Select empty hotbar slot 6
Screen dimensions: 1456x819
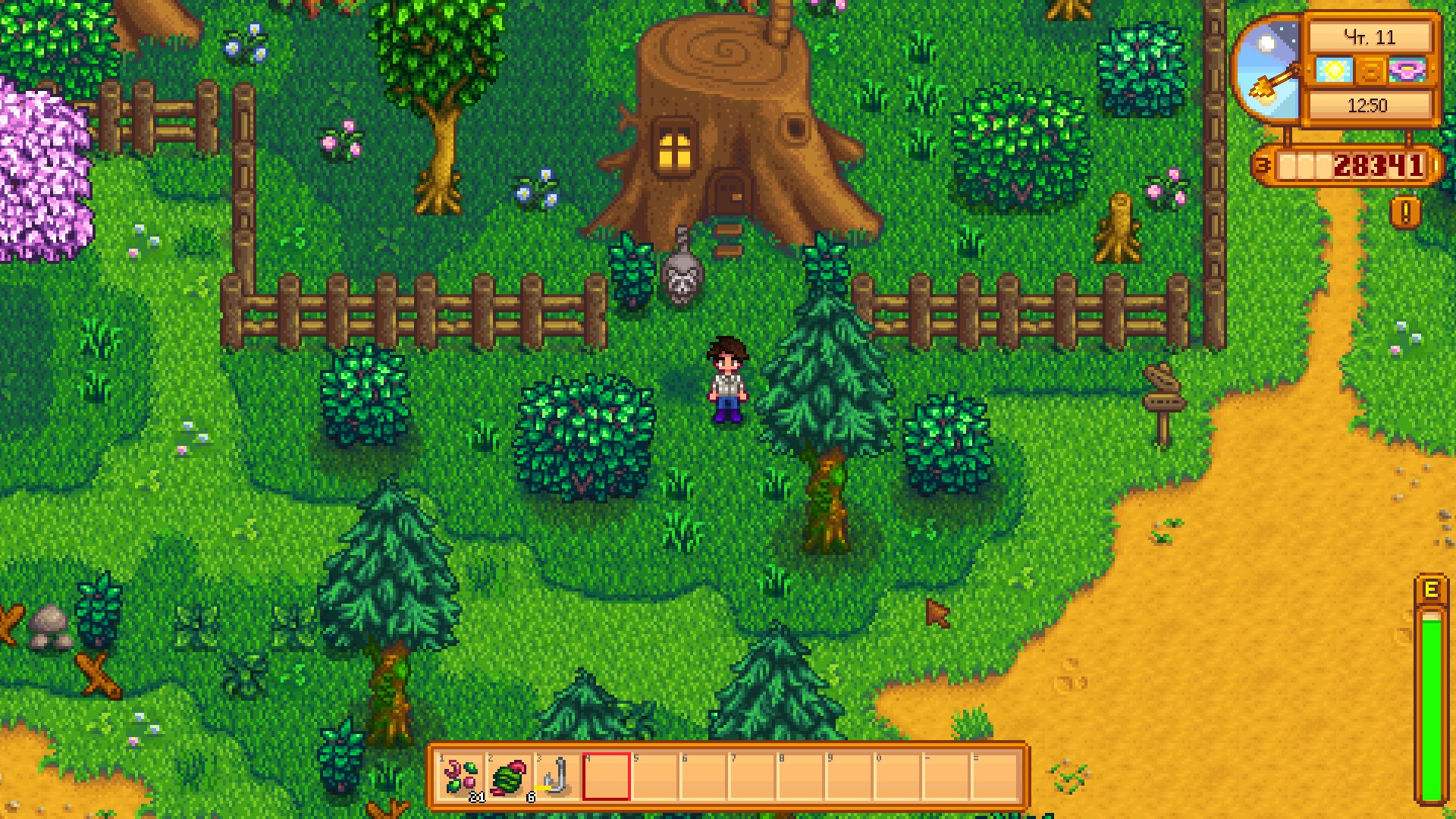click(x=704, y=777)
